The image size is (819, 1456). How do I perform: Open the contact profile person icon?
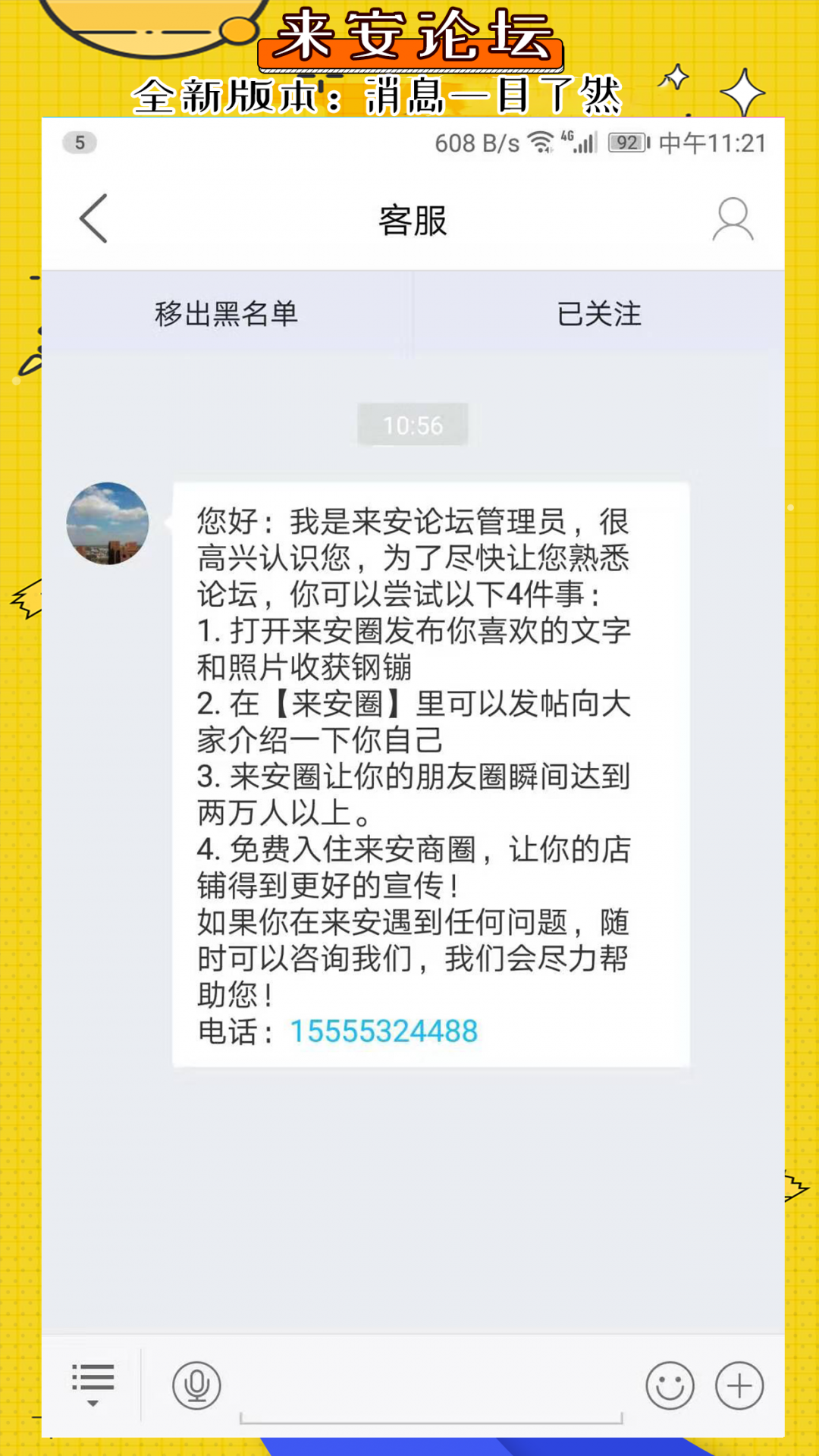point(732,219)
